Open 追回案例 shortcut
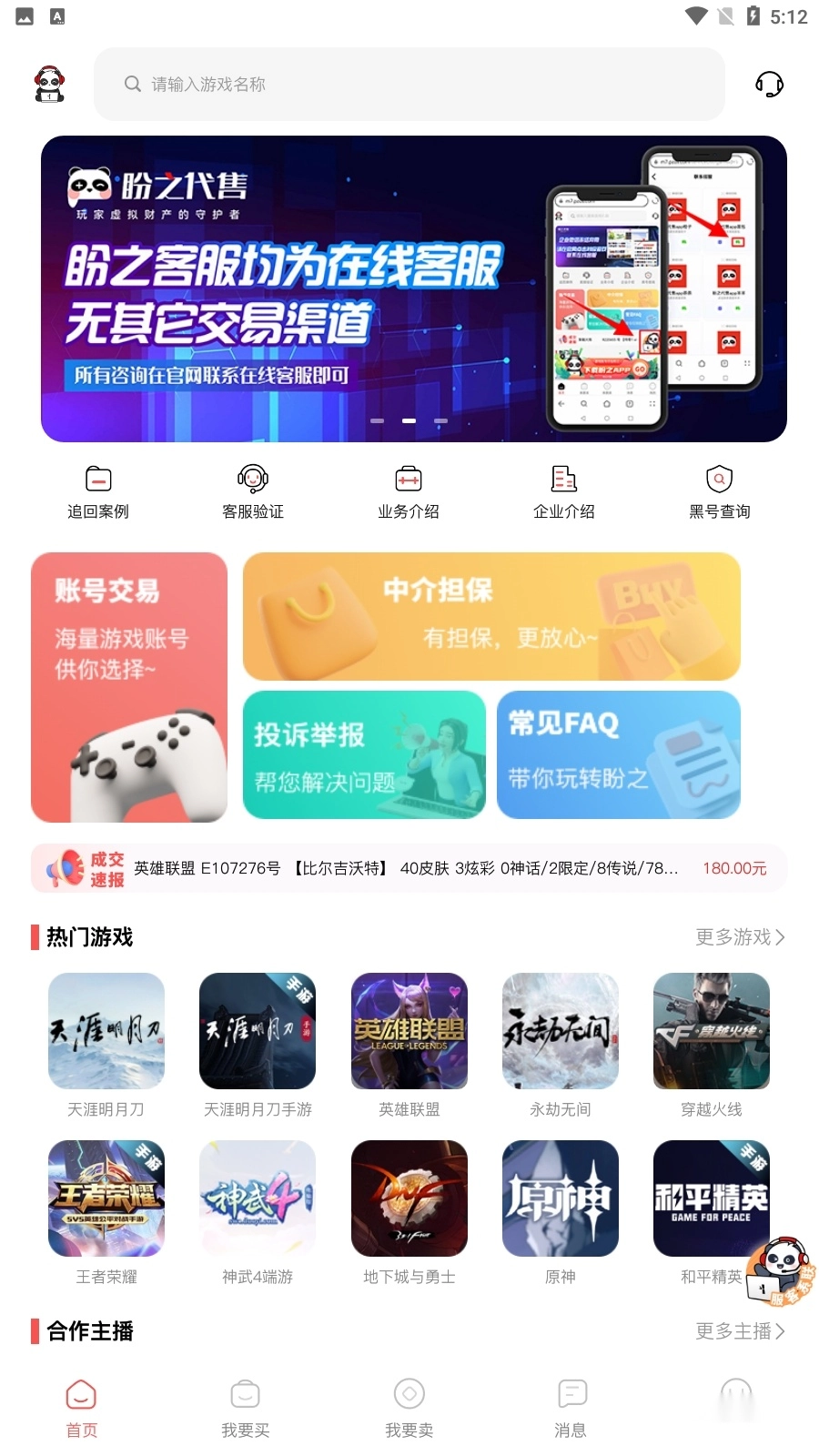The width and height of the screenshot is (819, 1456). pyautogui.click(x=98, y=492)
